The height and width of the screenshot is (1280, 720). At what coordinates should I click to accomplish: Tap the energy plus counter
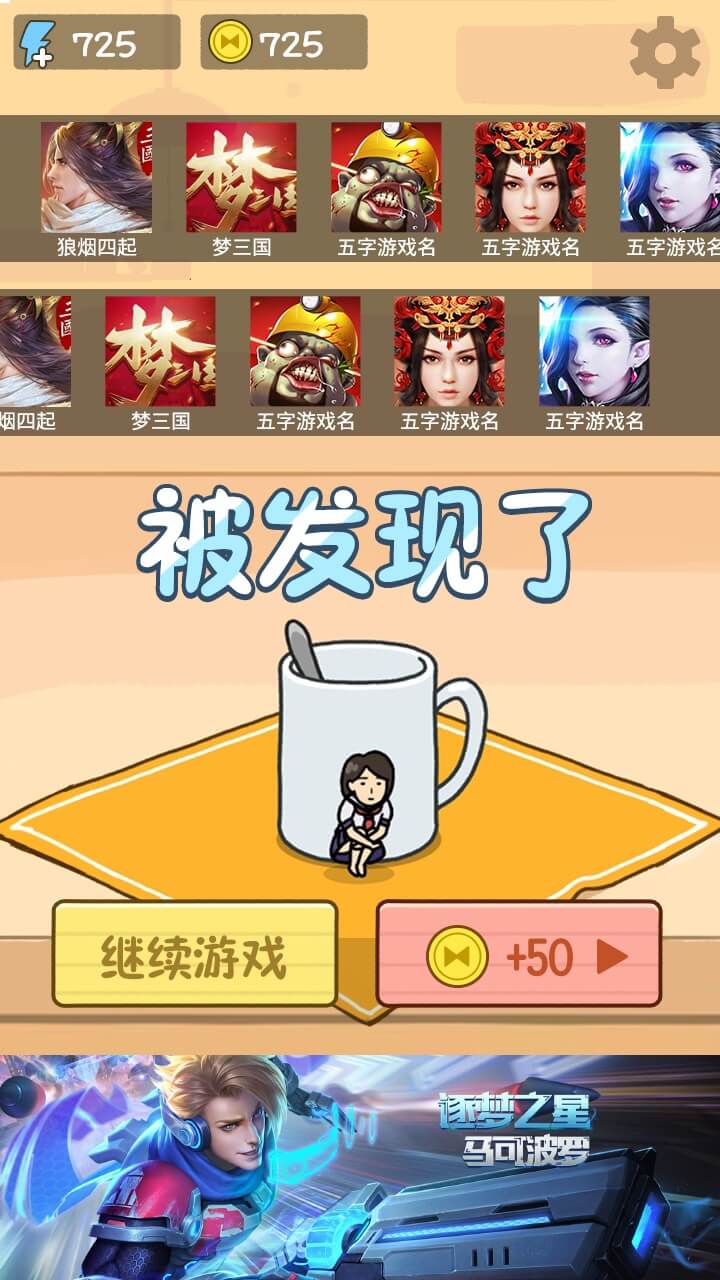pyautogui.click(x=96, y=43)
